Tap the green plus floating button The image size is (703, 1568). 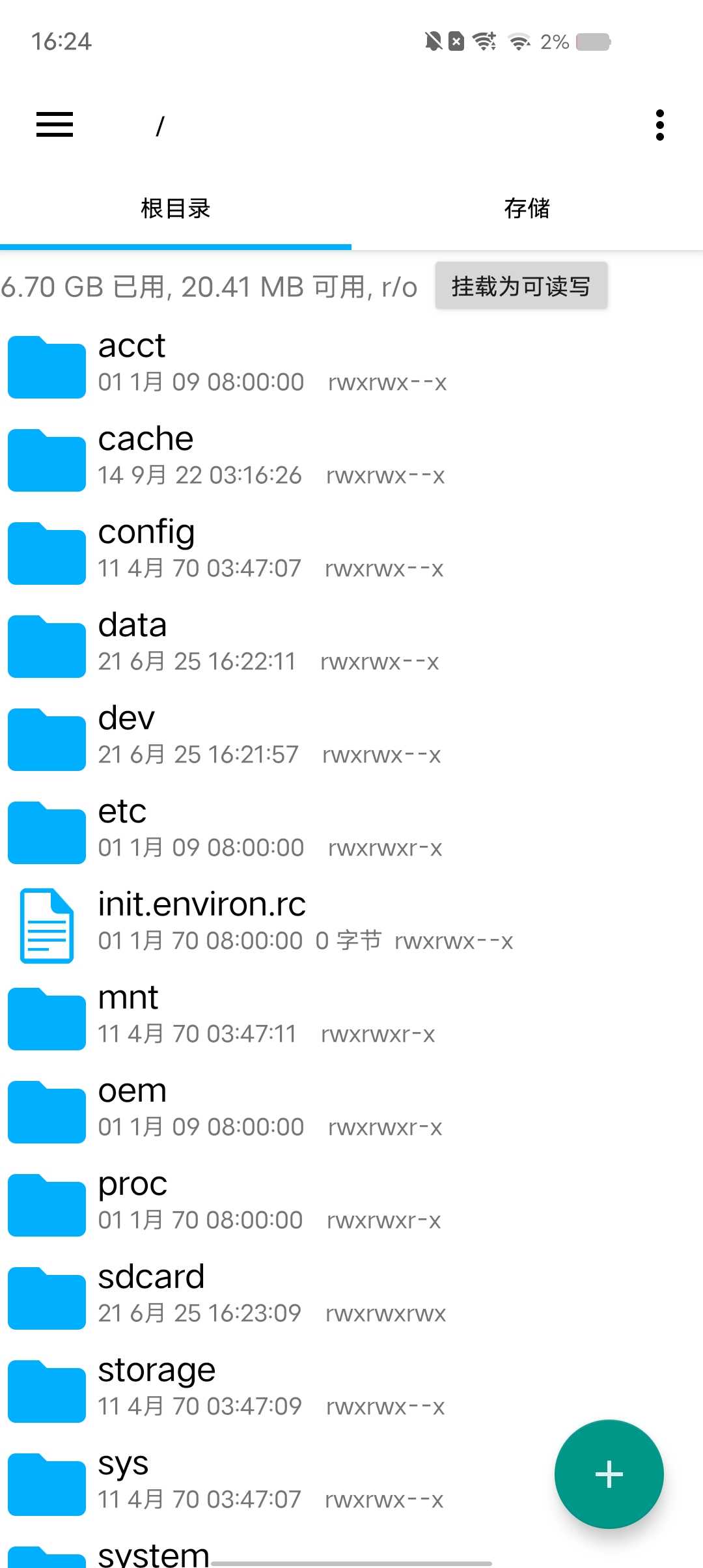click(x=609, y=1474)
